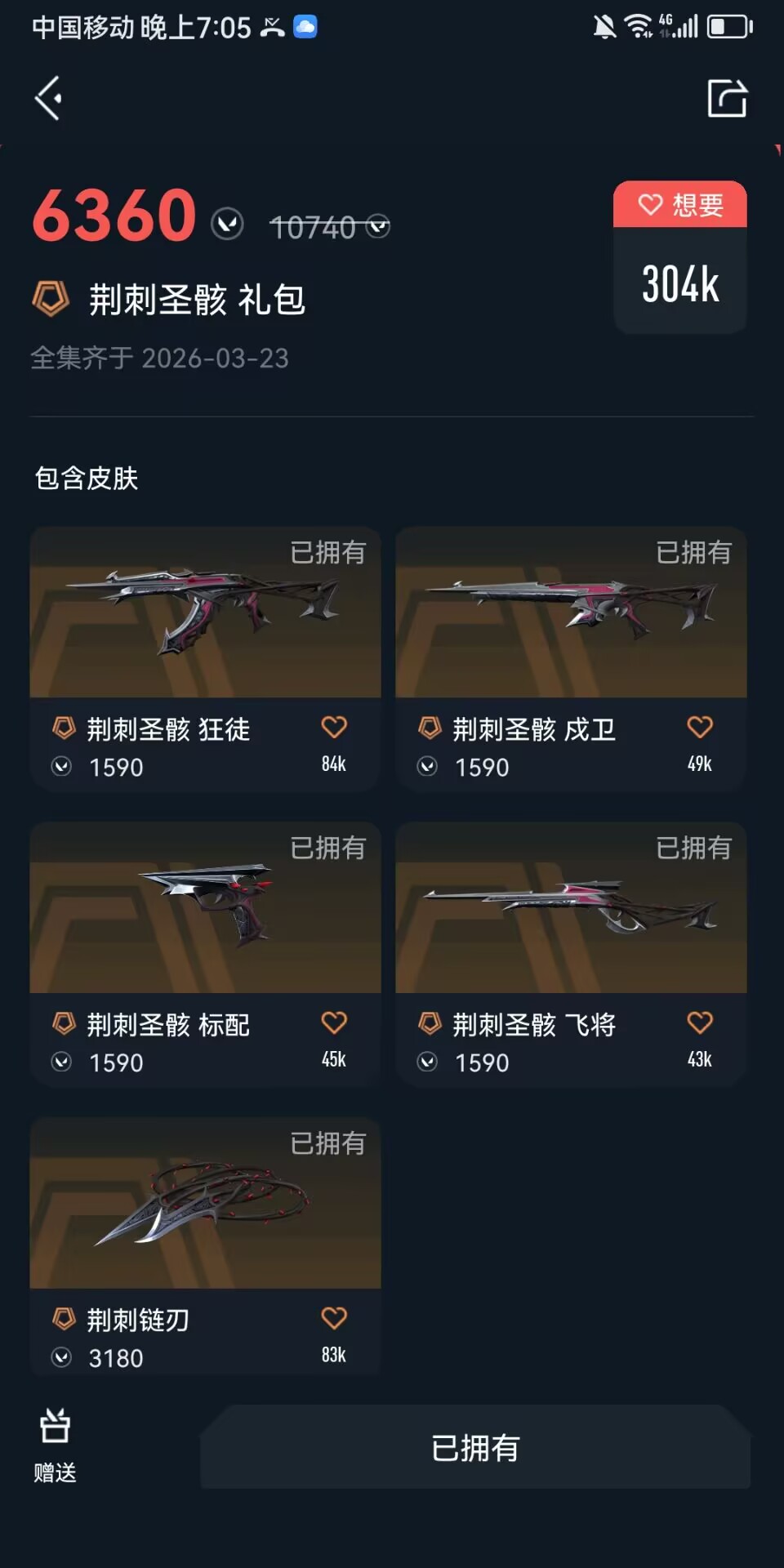Like the 荆刺圣骸 狂徒 skin
The image size is (784, 1568).
pyautogui.click(x=334, y=727)
